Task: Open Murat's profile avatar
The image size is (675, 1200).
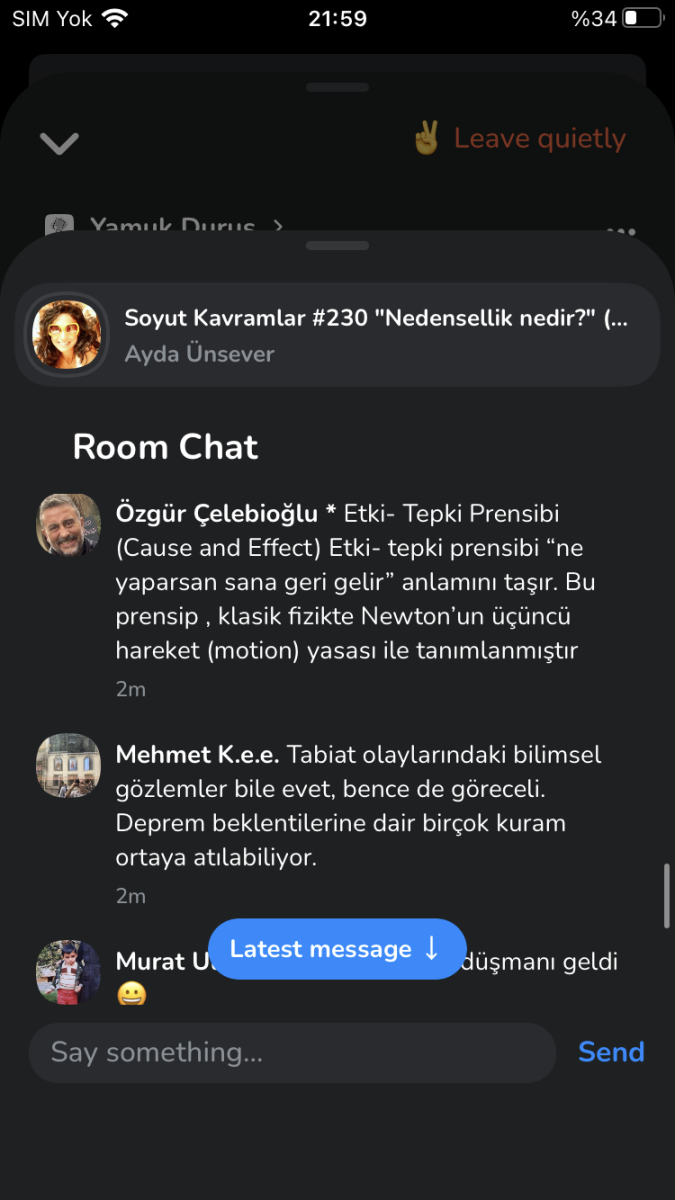Action: click(69, 971)
